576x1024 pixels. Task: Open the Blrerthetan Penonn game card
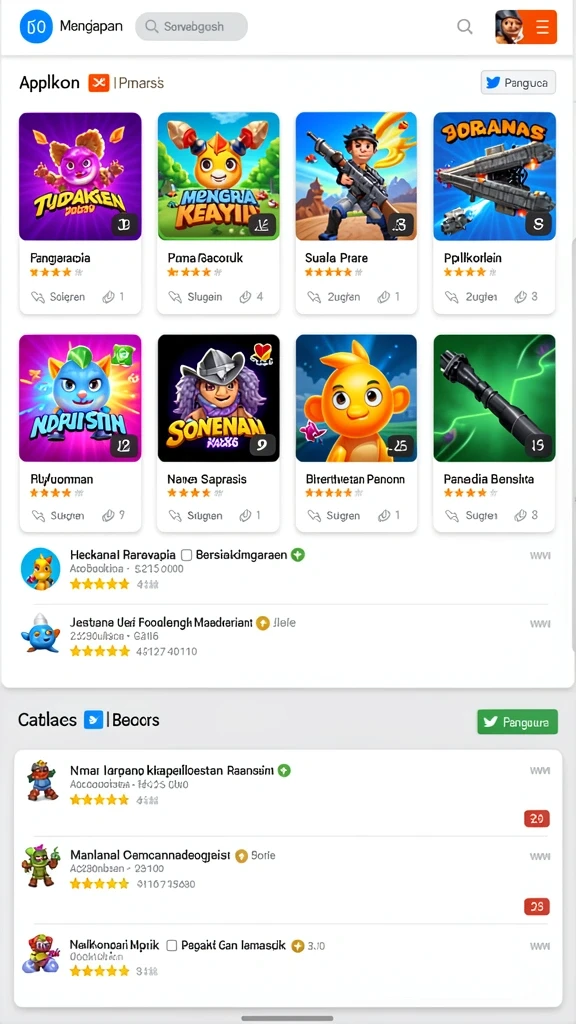coord(357,433)
